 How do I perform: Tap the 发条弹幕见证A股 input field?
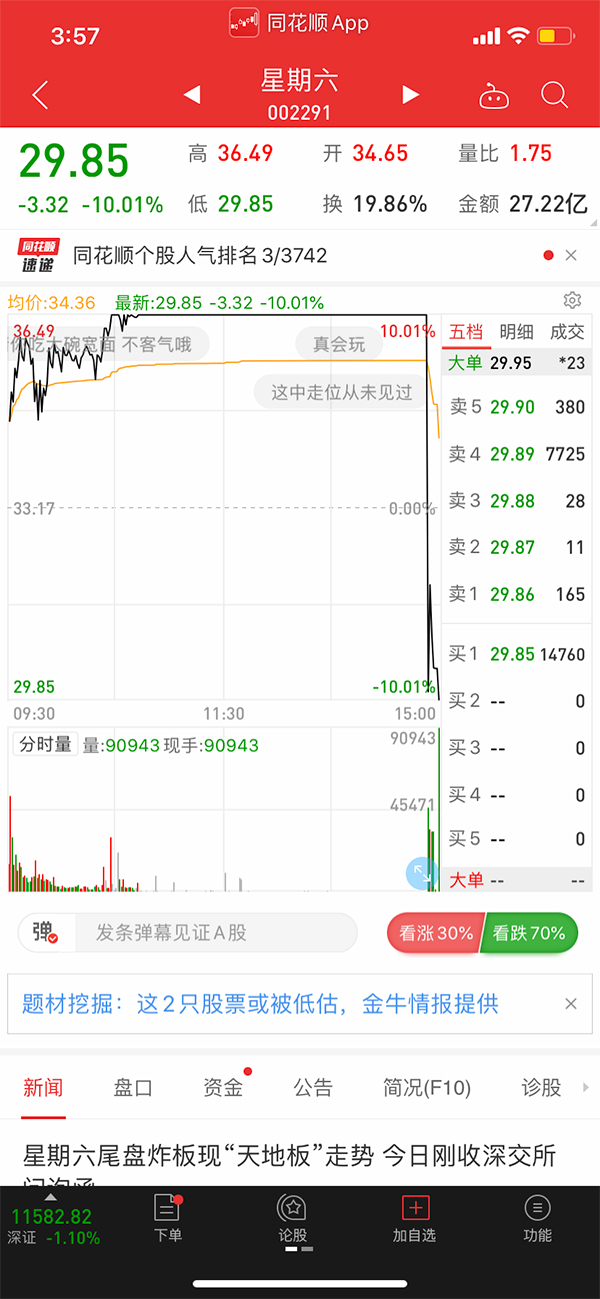tap(215, 933)
